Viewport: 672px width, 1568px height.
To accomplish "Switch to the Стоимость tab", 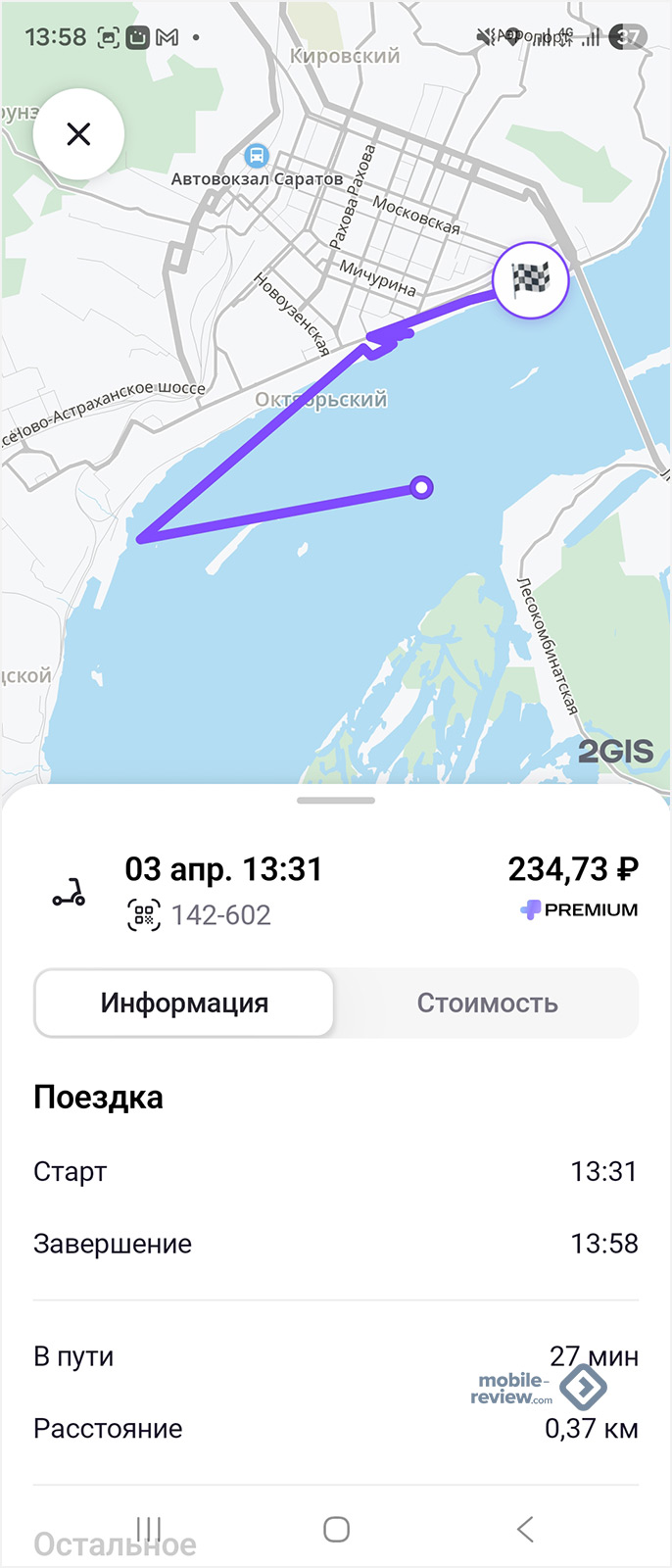I will [487, 1003].
